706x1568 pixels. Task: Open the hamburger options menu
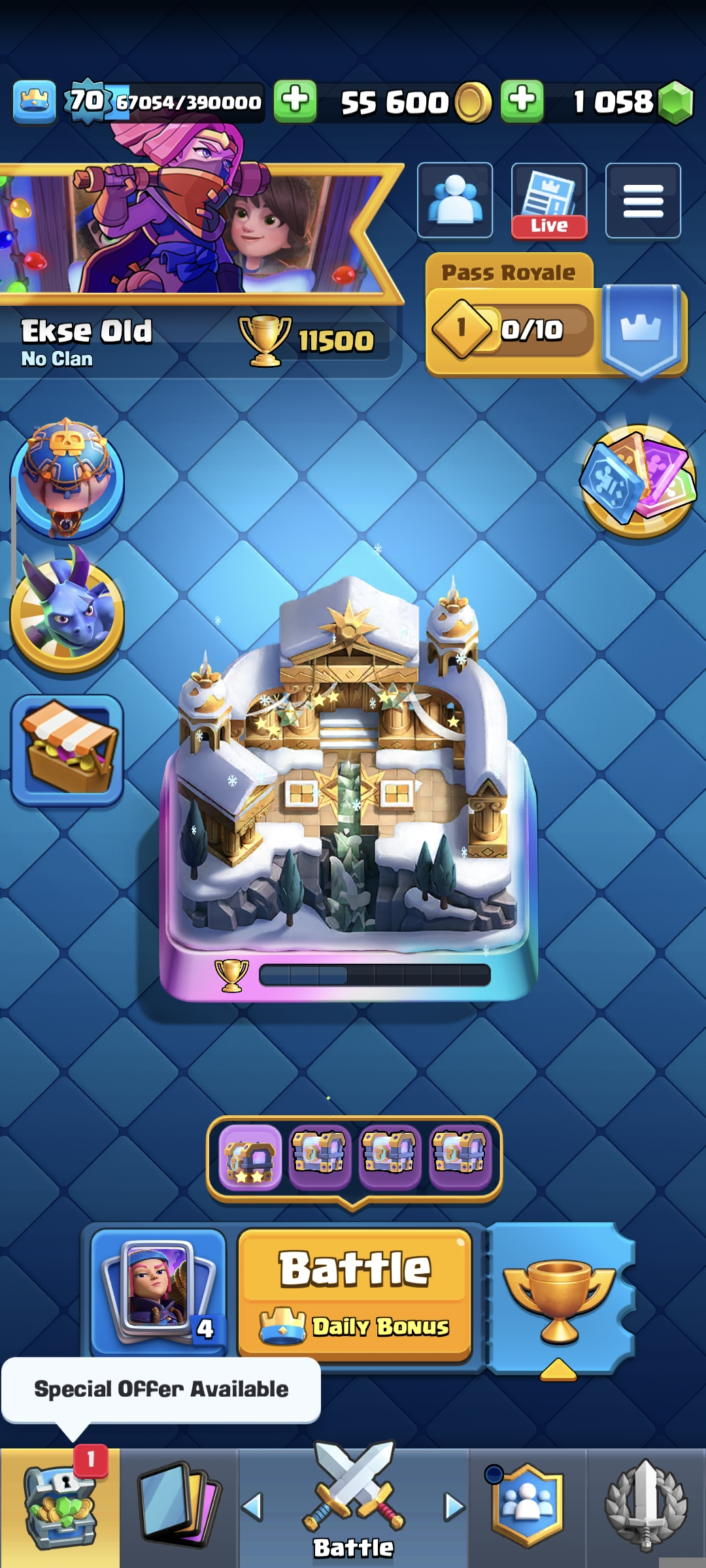643,201
